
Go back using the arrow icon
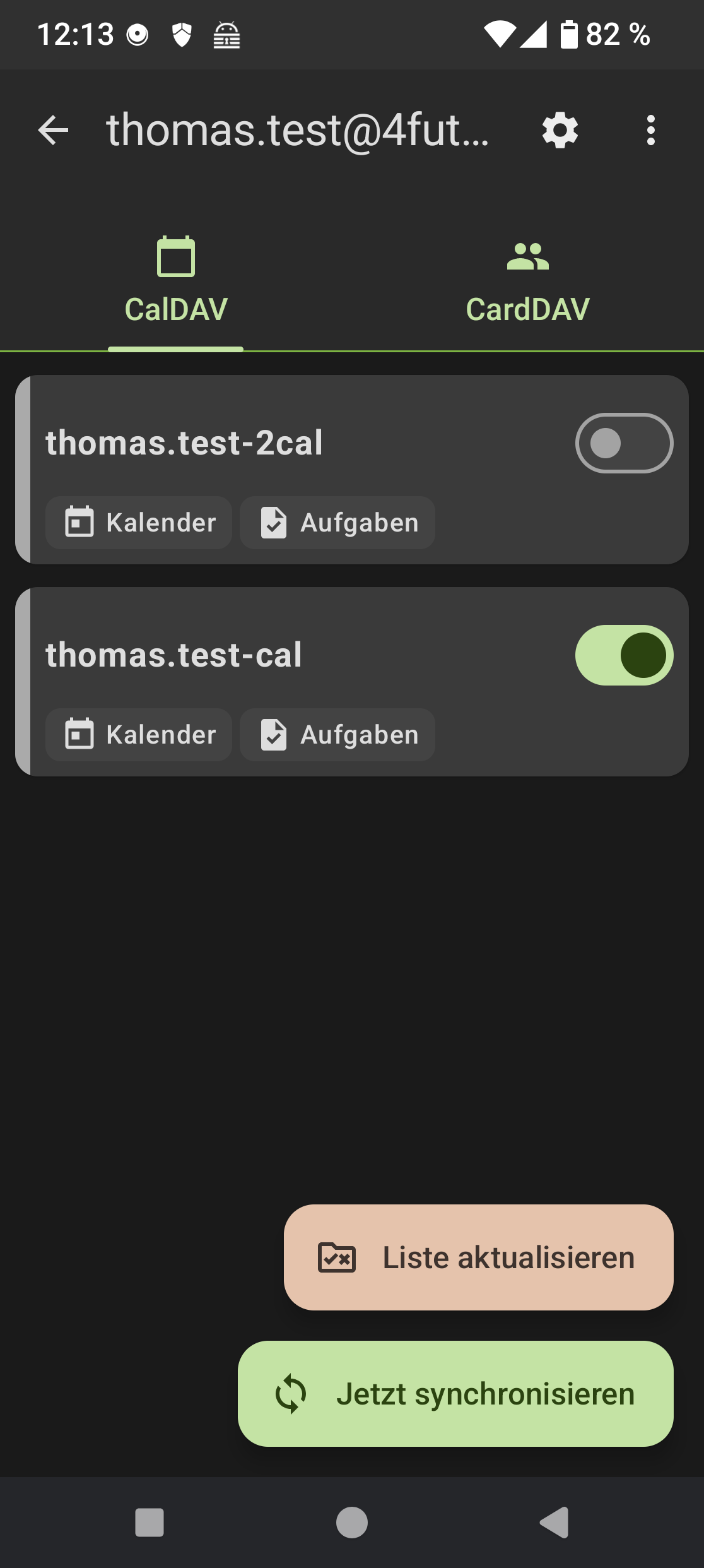click(53, 131)
